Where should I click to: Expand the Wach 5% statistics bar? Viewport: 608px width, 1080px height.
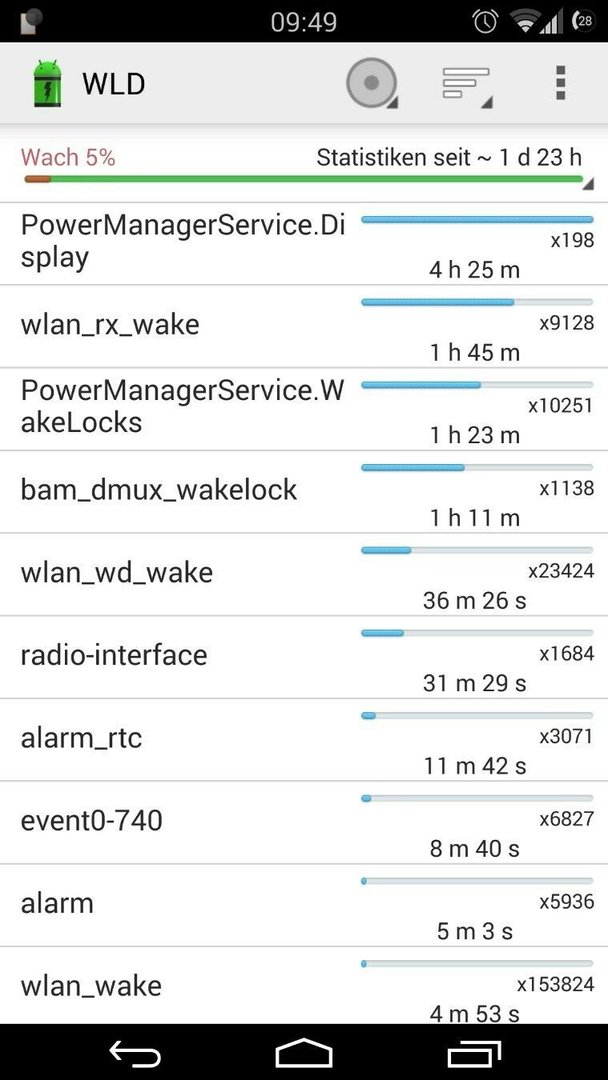(x=304, y=167)
